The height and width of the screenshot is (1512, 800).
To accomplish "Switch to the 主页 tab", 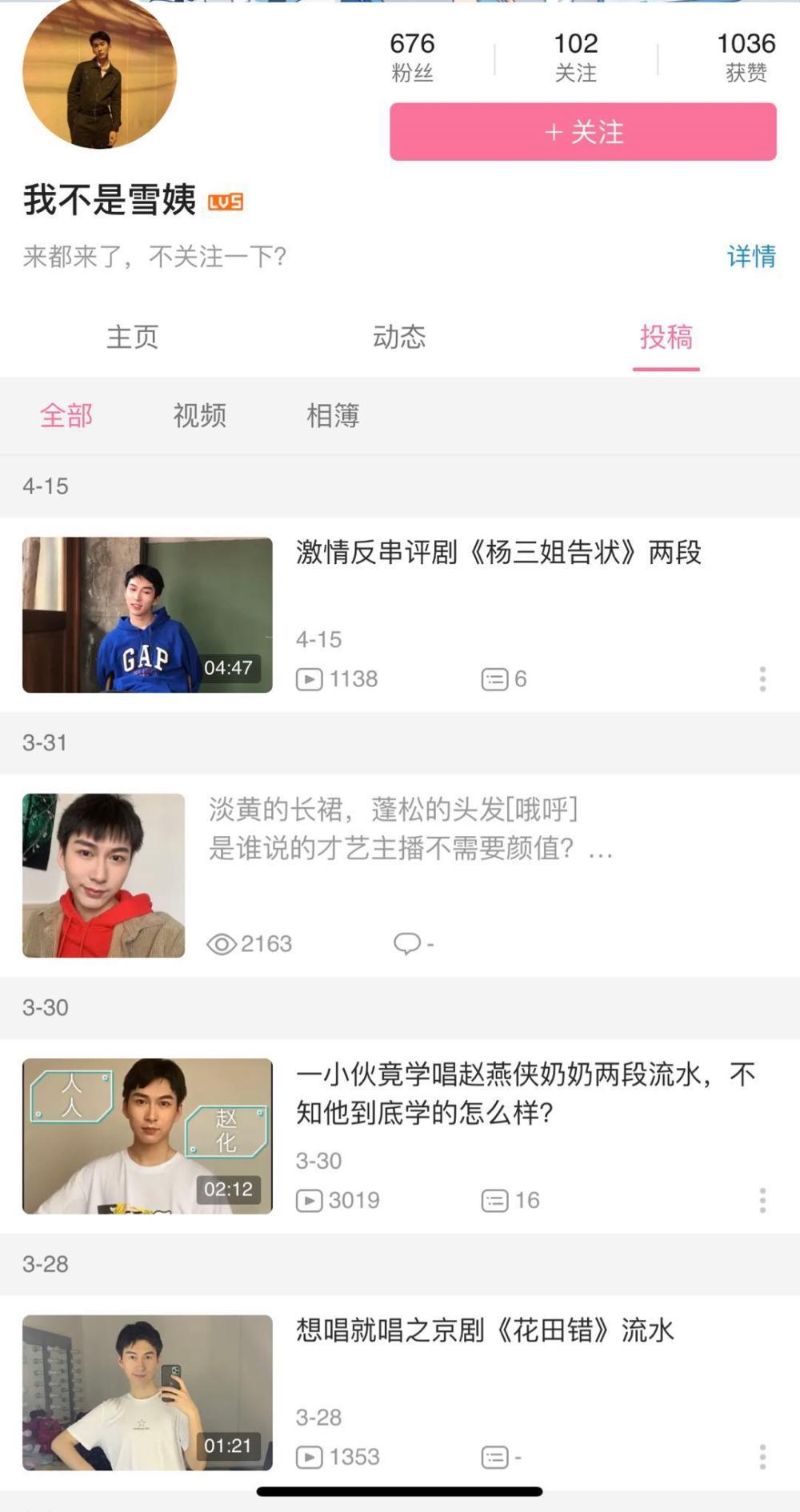I will (133, 337).
